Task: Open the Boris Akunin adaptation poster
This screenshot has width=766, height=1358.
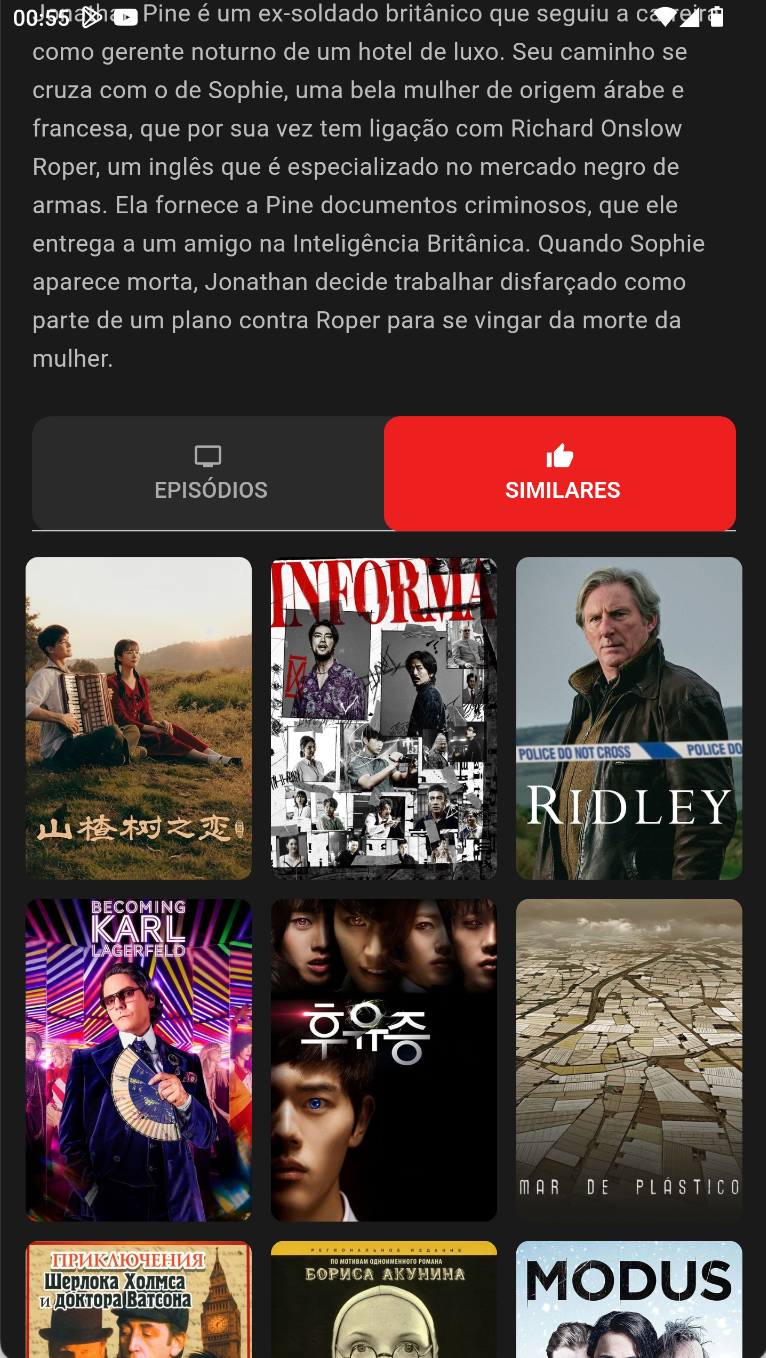Action: 384,1298
